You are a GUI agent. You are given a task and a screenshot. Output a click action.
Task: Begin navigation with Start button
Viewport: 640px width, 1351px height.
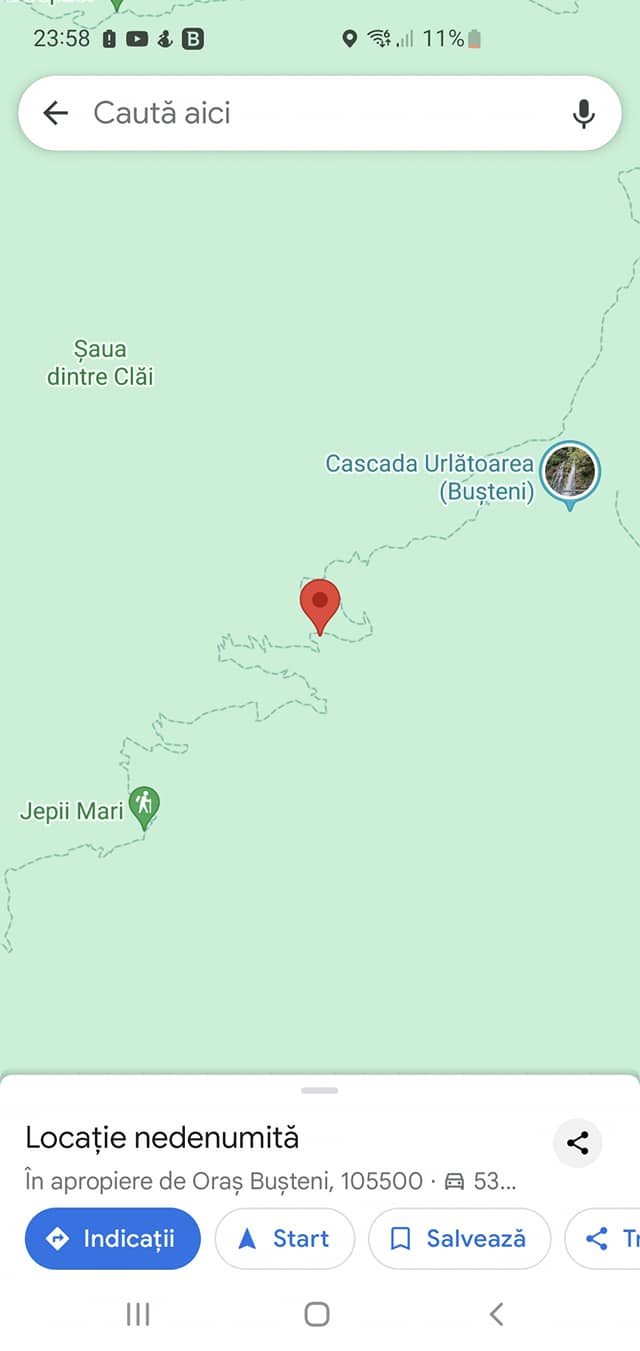click(x=284, y=1238)
